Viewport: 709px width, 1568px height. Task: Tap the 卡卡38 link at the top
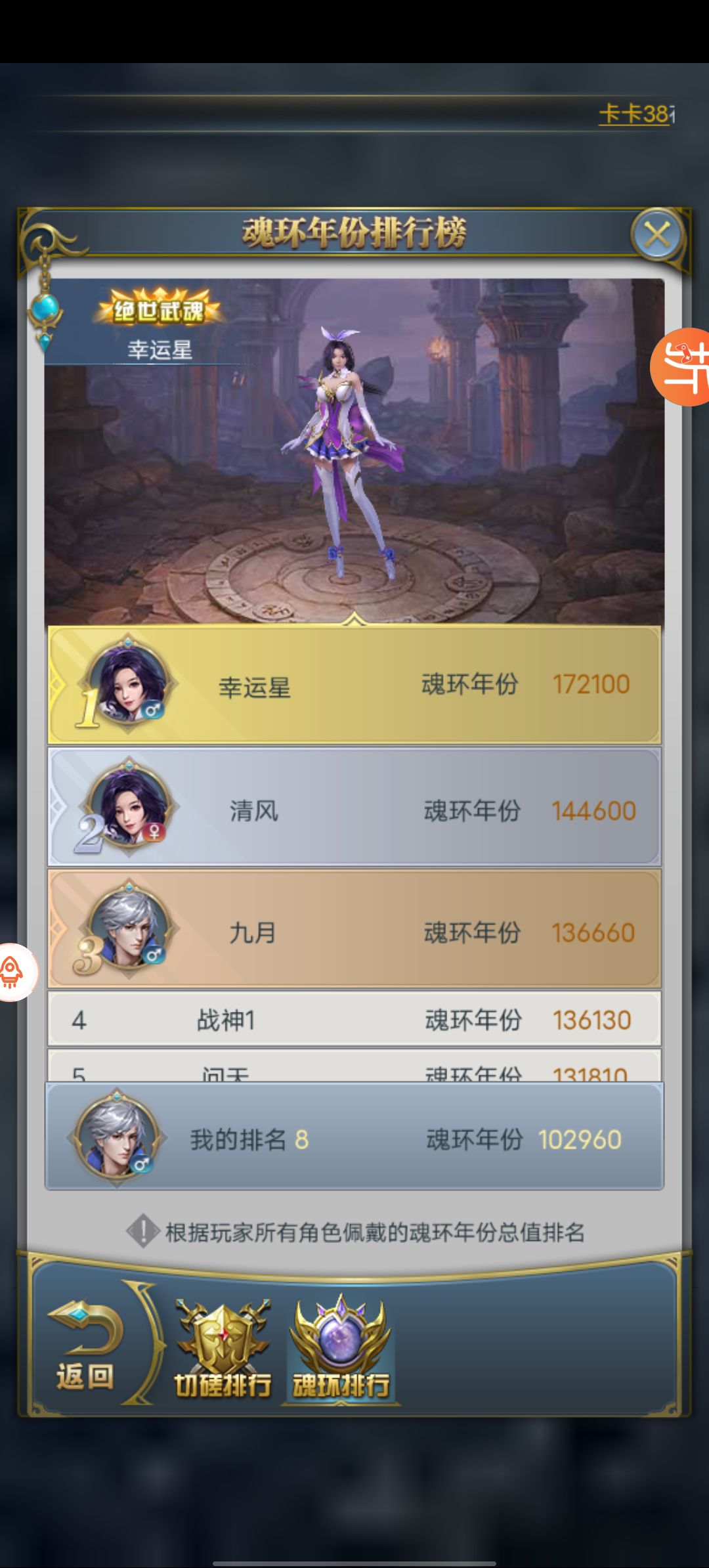pyautogui.click(x=635, y=114)
